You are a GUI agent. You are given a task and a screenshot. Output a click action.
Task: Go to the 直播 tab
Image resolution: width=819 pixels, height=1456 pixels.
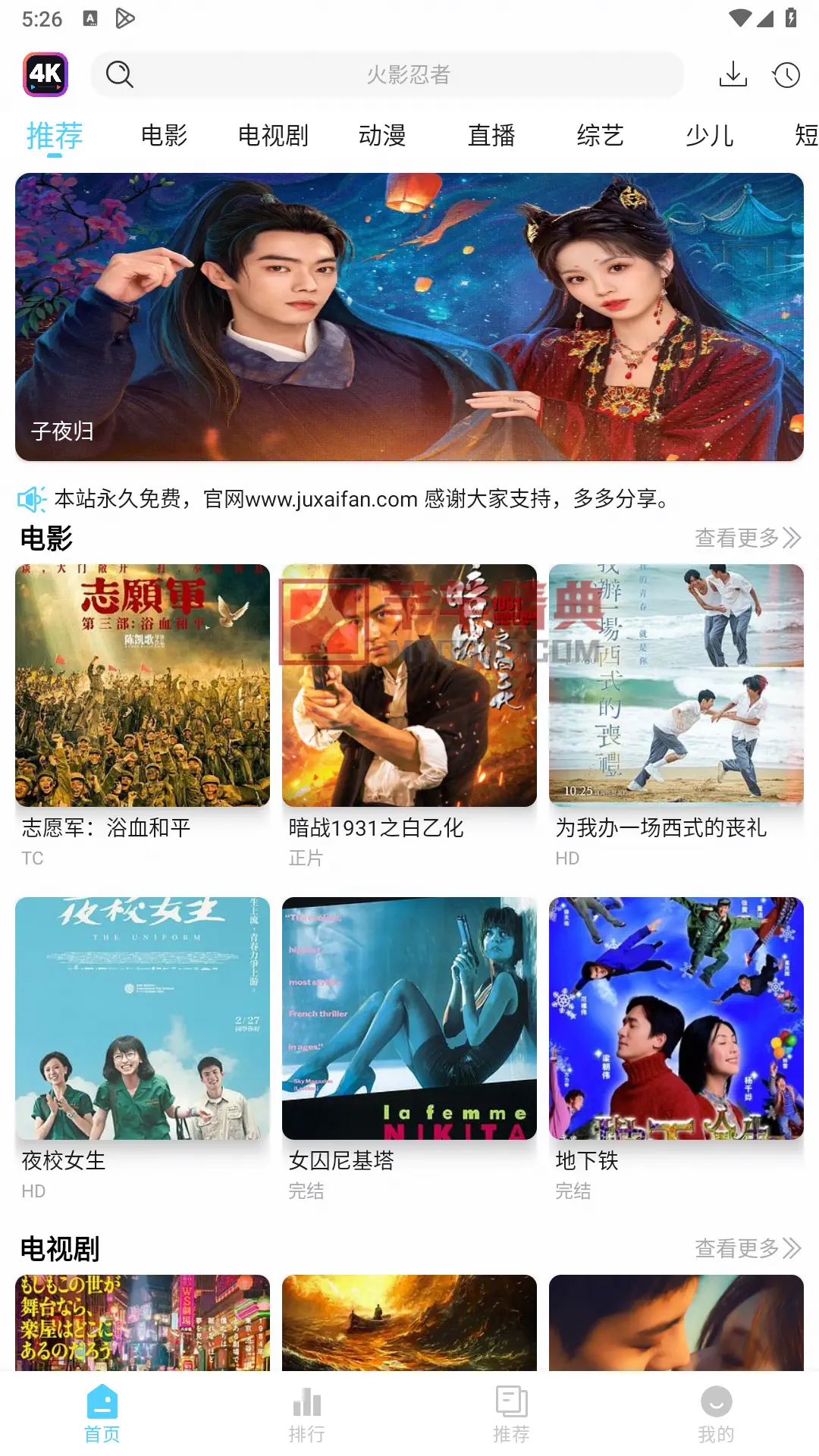[491, 136]
